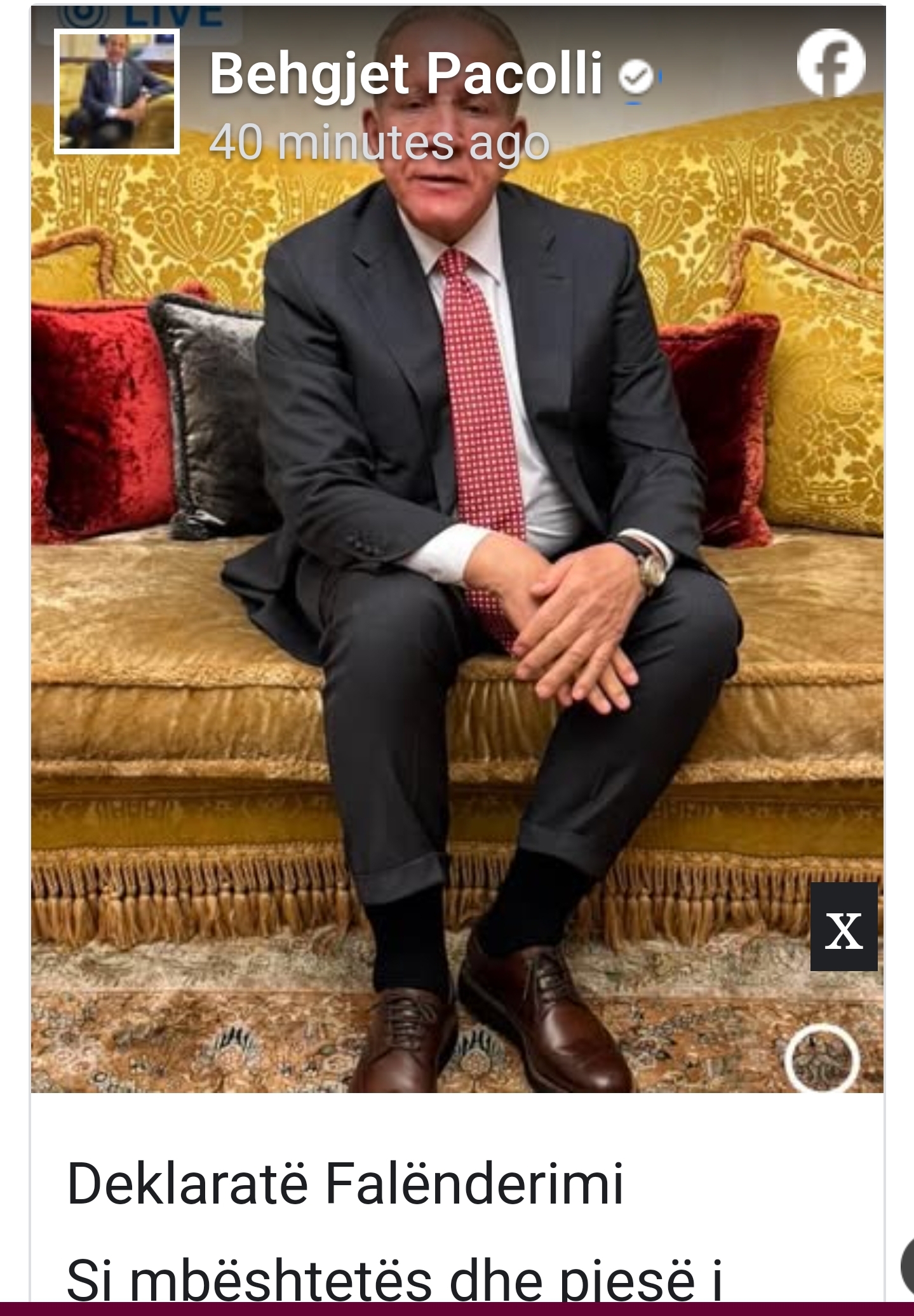Open the Behgjet Pacolli page name link
The height and width of the screenshot is (1316, 914).
point(405,74)
